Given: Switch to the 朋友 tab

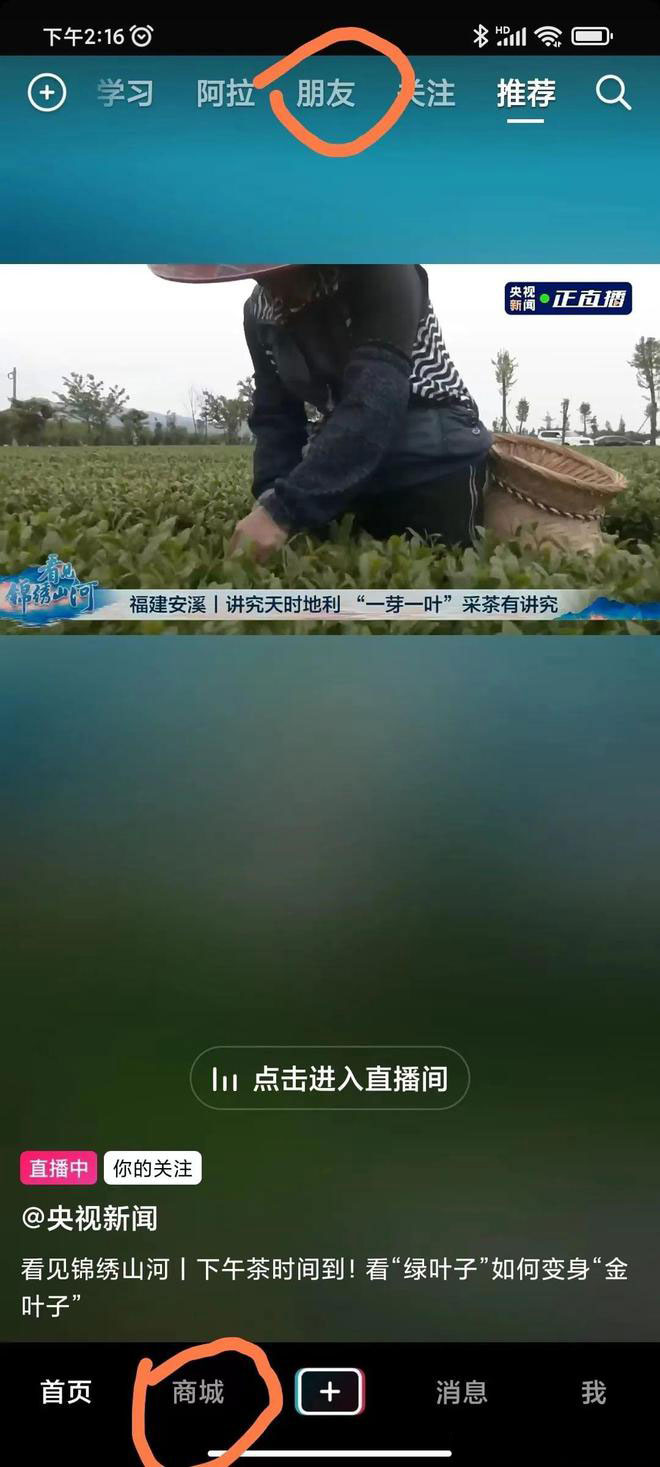Looking at the screenshot, I should coord(326,93).
